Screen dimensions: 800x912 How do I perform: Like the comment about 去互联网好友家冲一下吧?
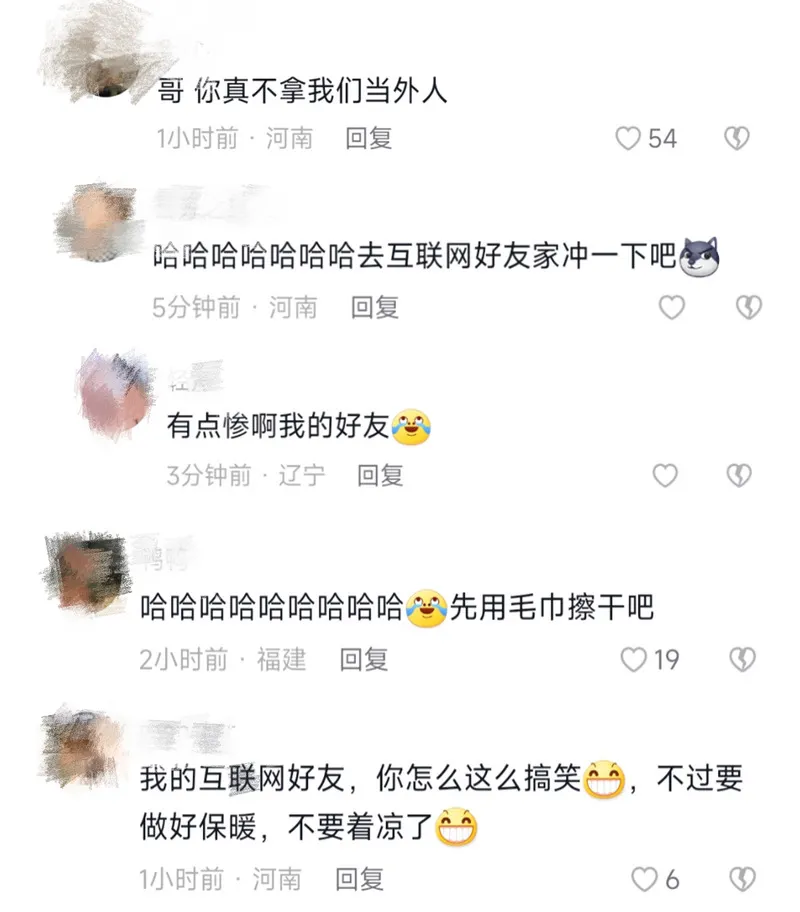(671, 307)
